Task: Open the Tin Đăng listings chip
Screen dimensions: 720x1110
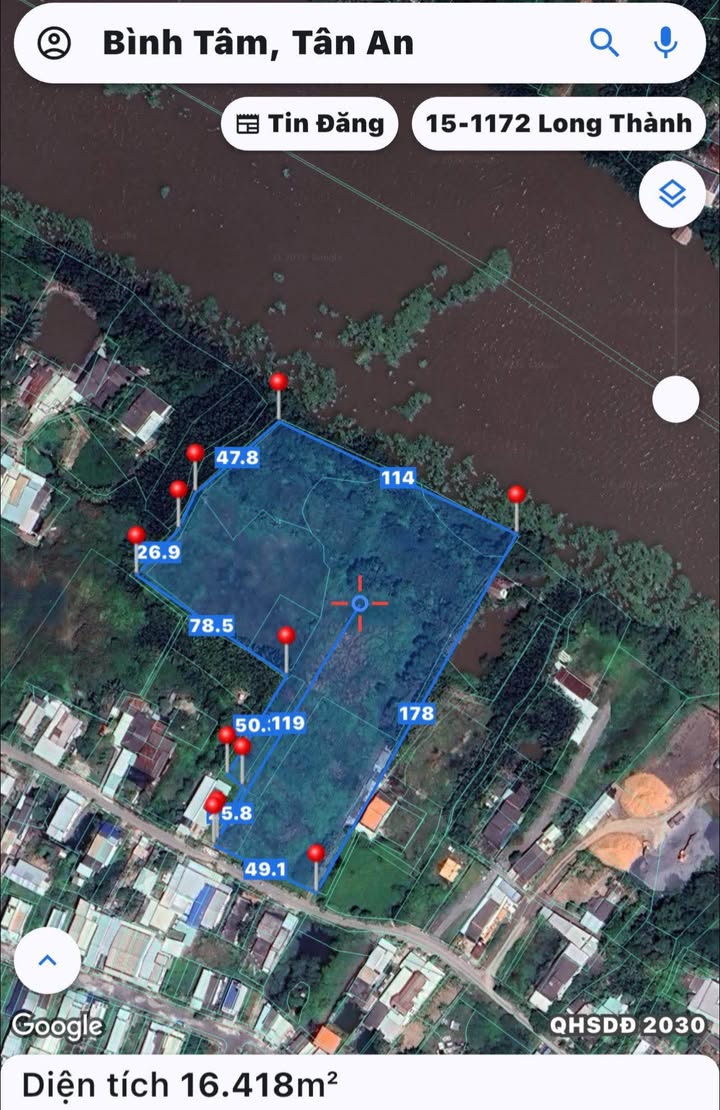Action: coord(310,124)
